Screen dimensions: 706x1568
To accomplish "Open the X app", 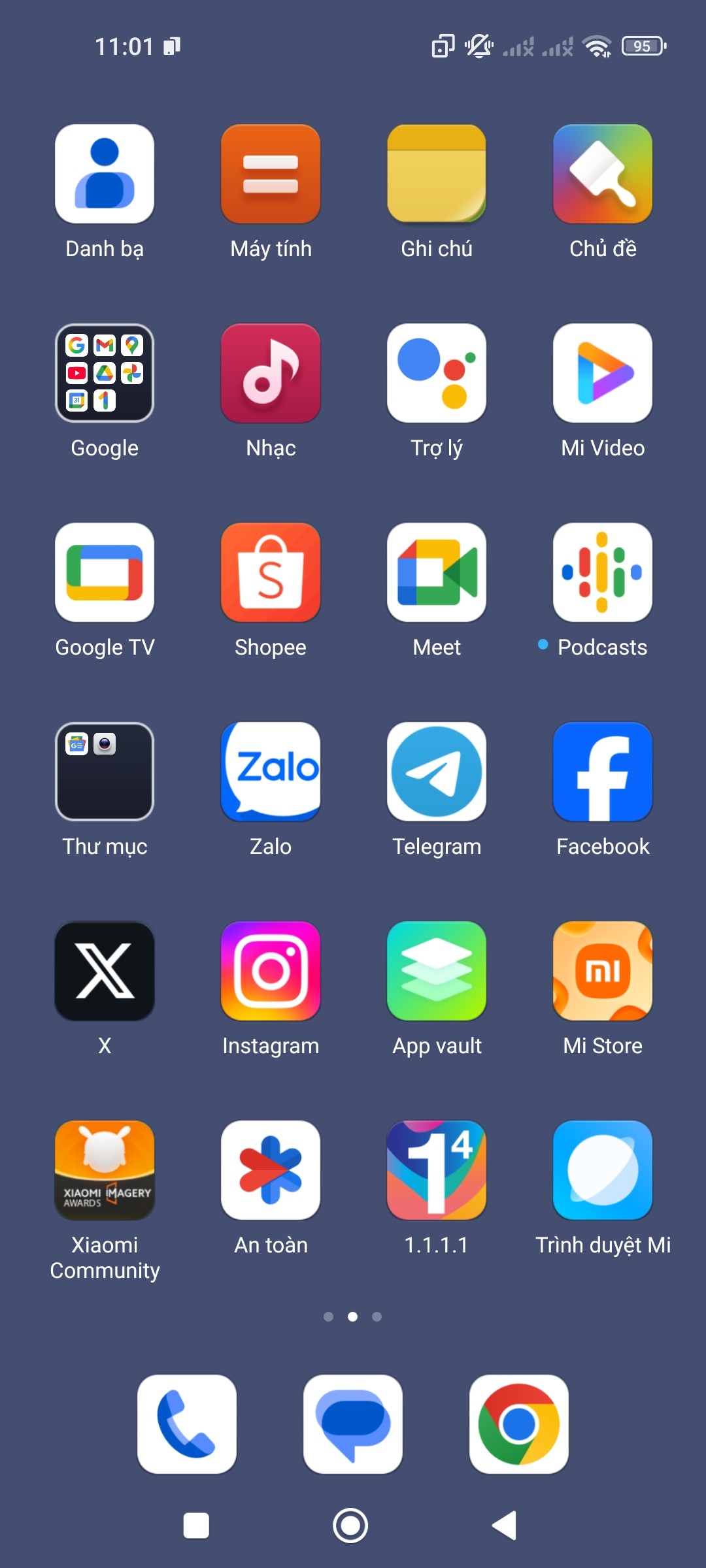I will click(x=105, y=972).
